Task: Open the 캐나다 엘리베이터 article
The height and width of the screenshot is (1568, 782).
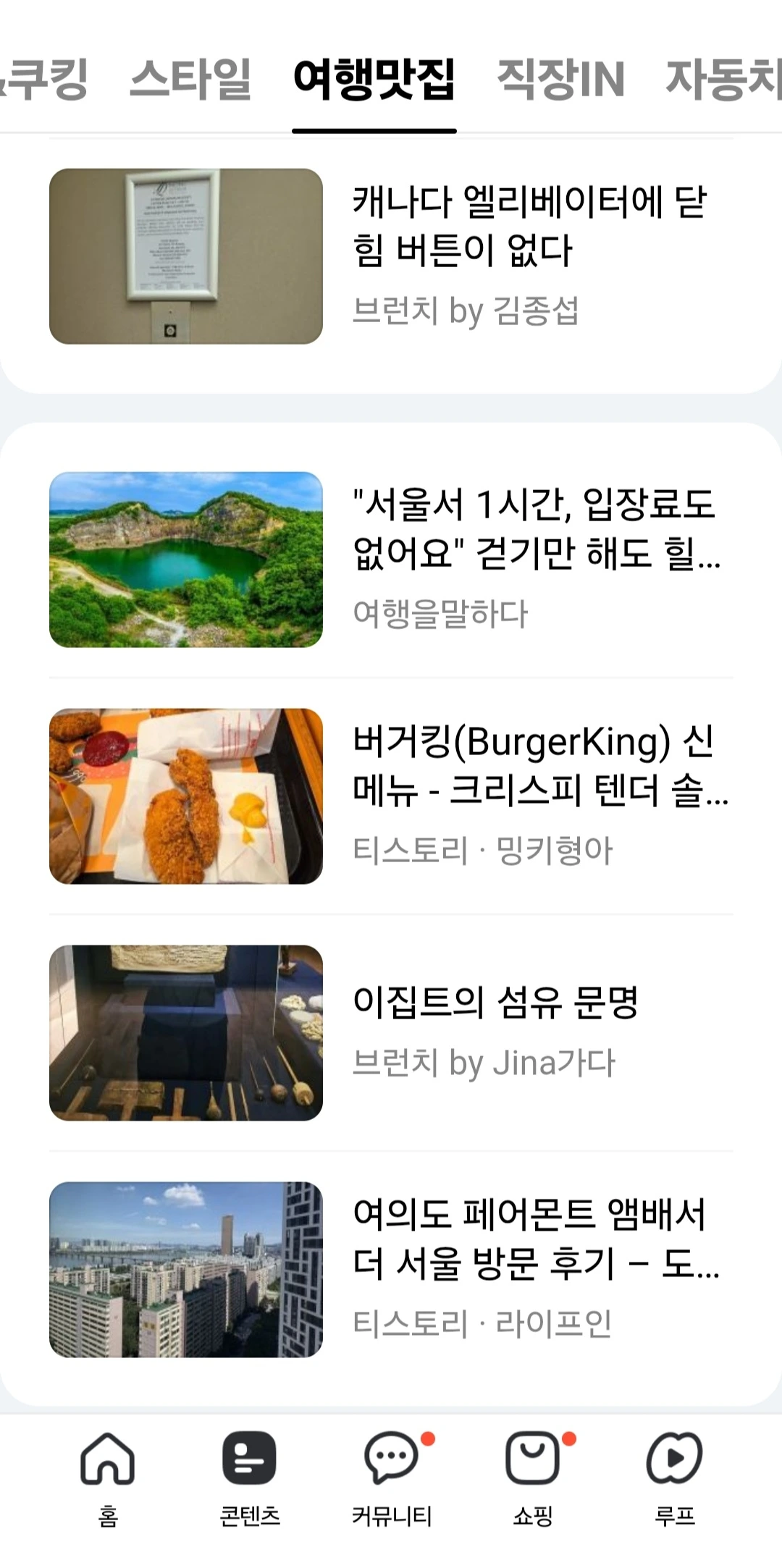Action: tap(529, 226)
